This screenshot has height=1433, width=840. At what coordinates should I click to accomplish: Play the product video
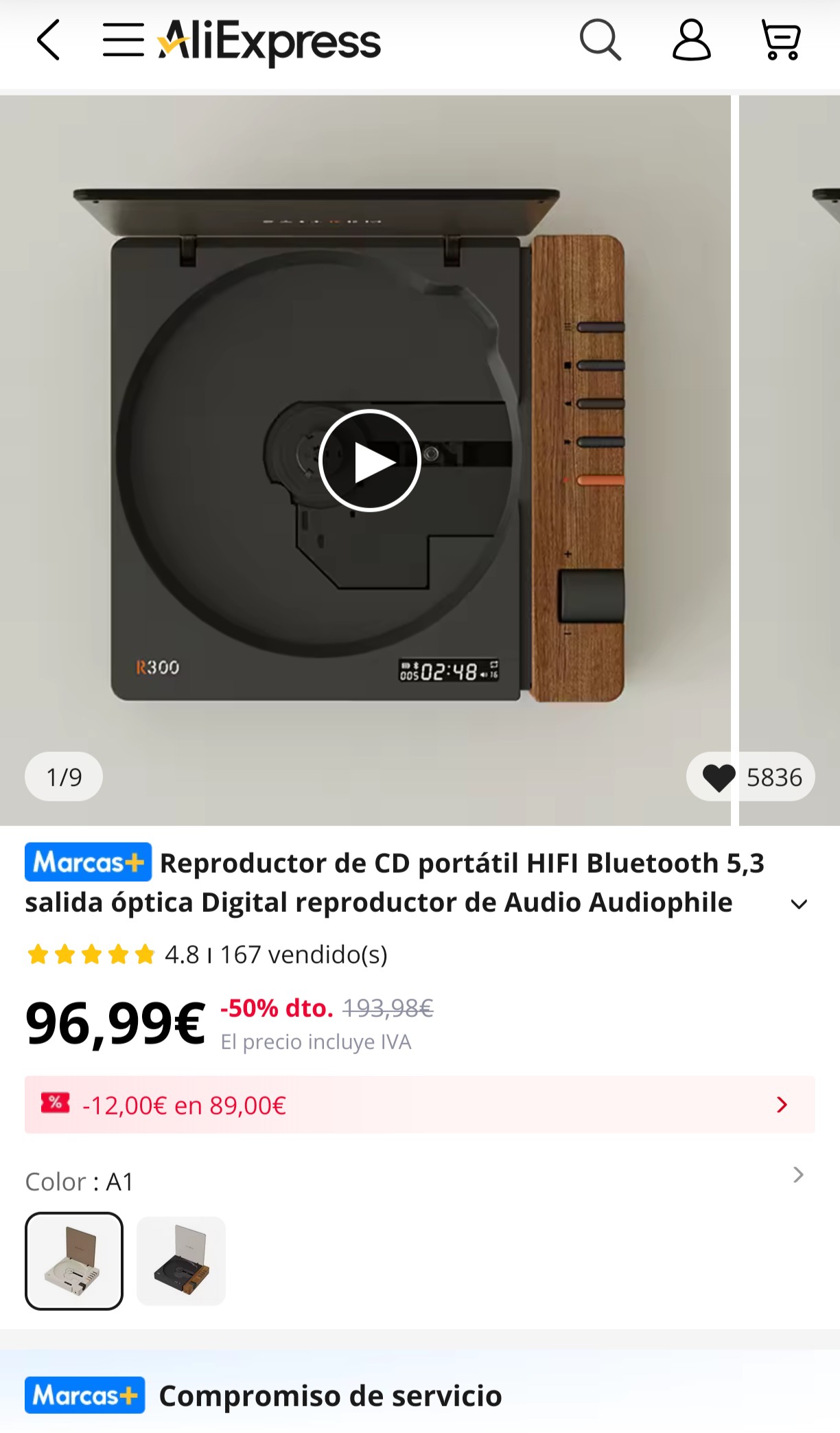[x=370, y=461]
